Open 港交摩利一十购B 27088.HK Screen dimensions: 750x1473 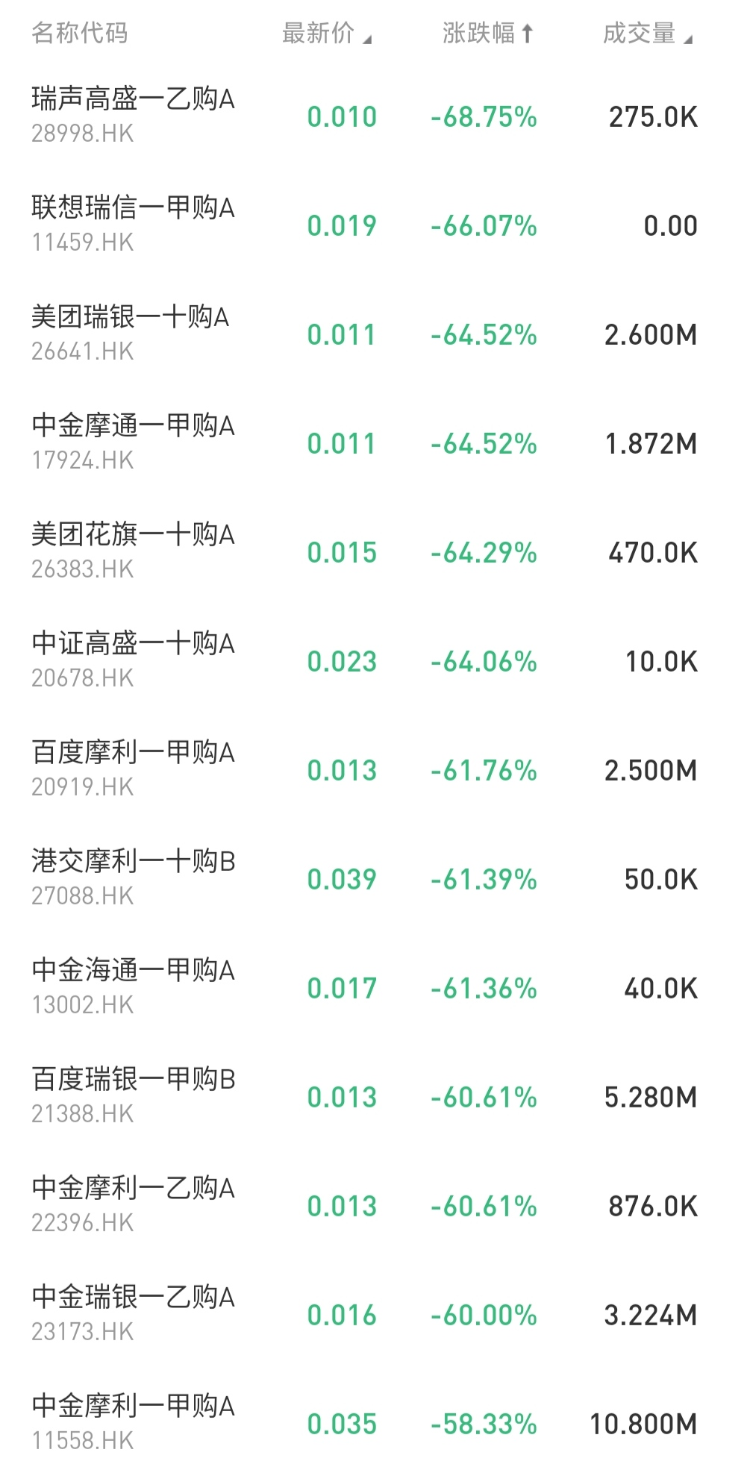[x=375, y=879]
